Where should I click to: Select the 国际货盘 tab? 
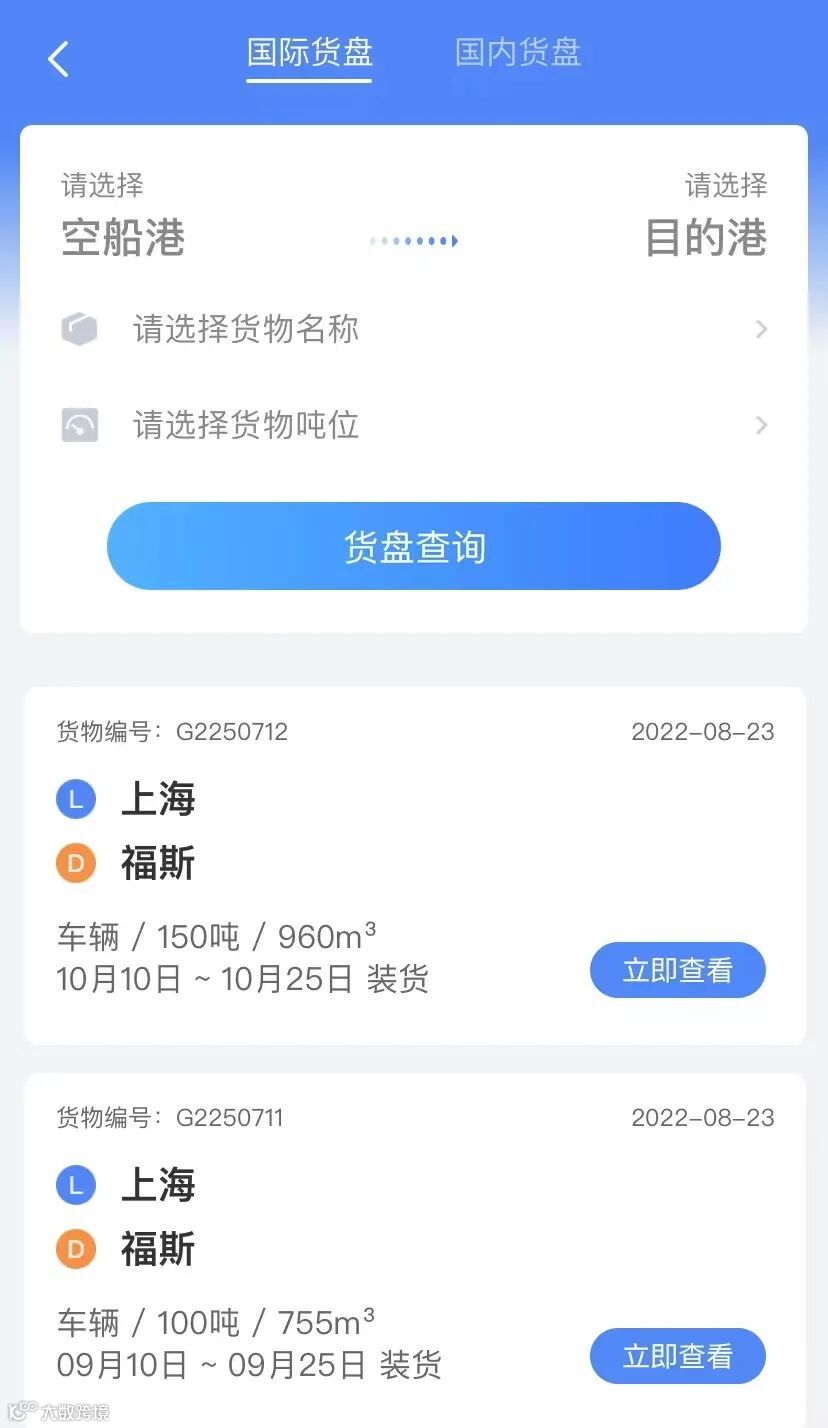[x=310, y=52]
